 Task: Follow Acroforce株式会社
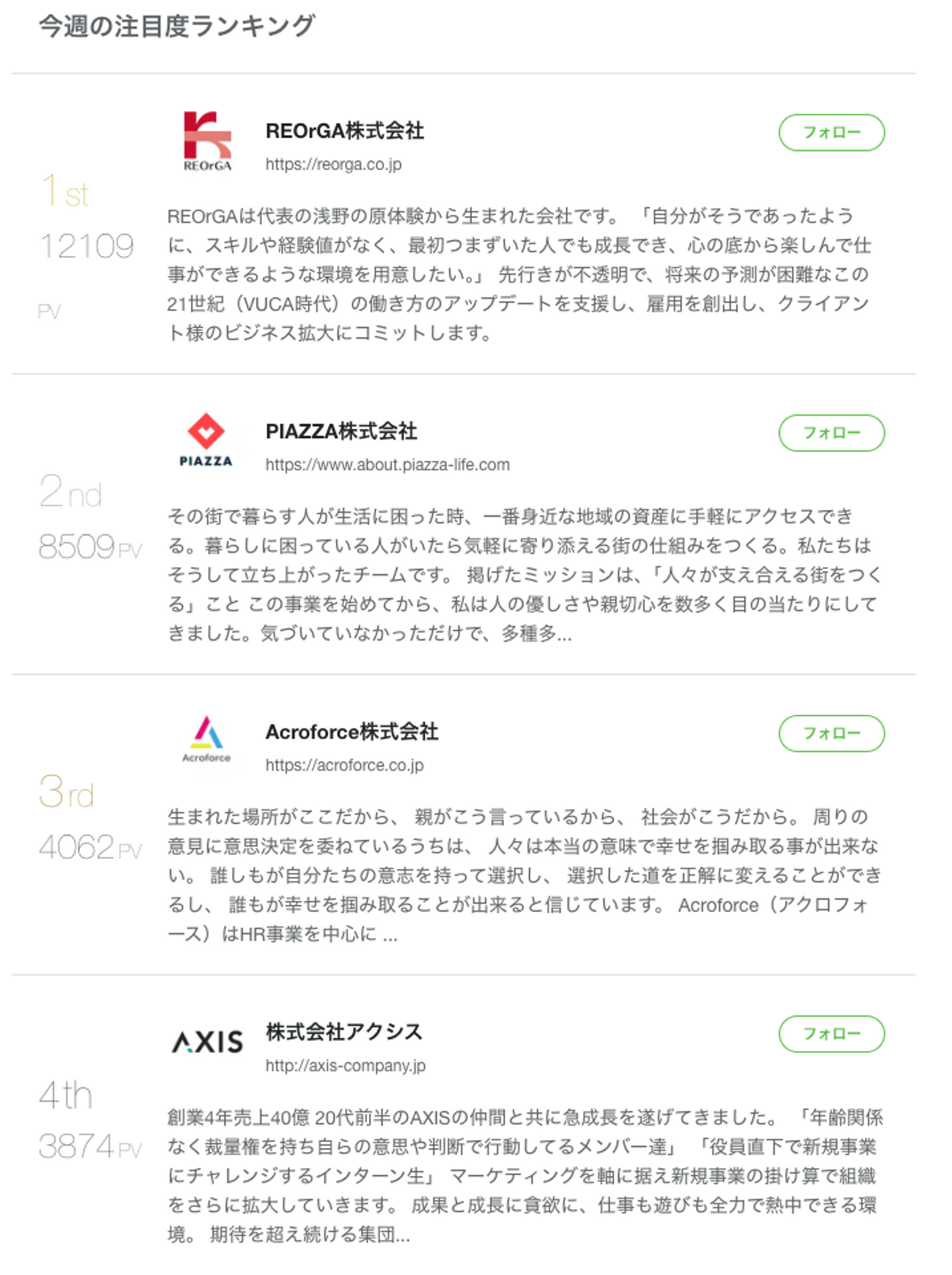tap(831, 733)
